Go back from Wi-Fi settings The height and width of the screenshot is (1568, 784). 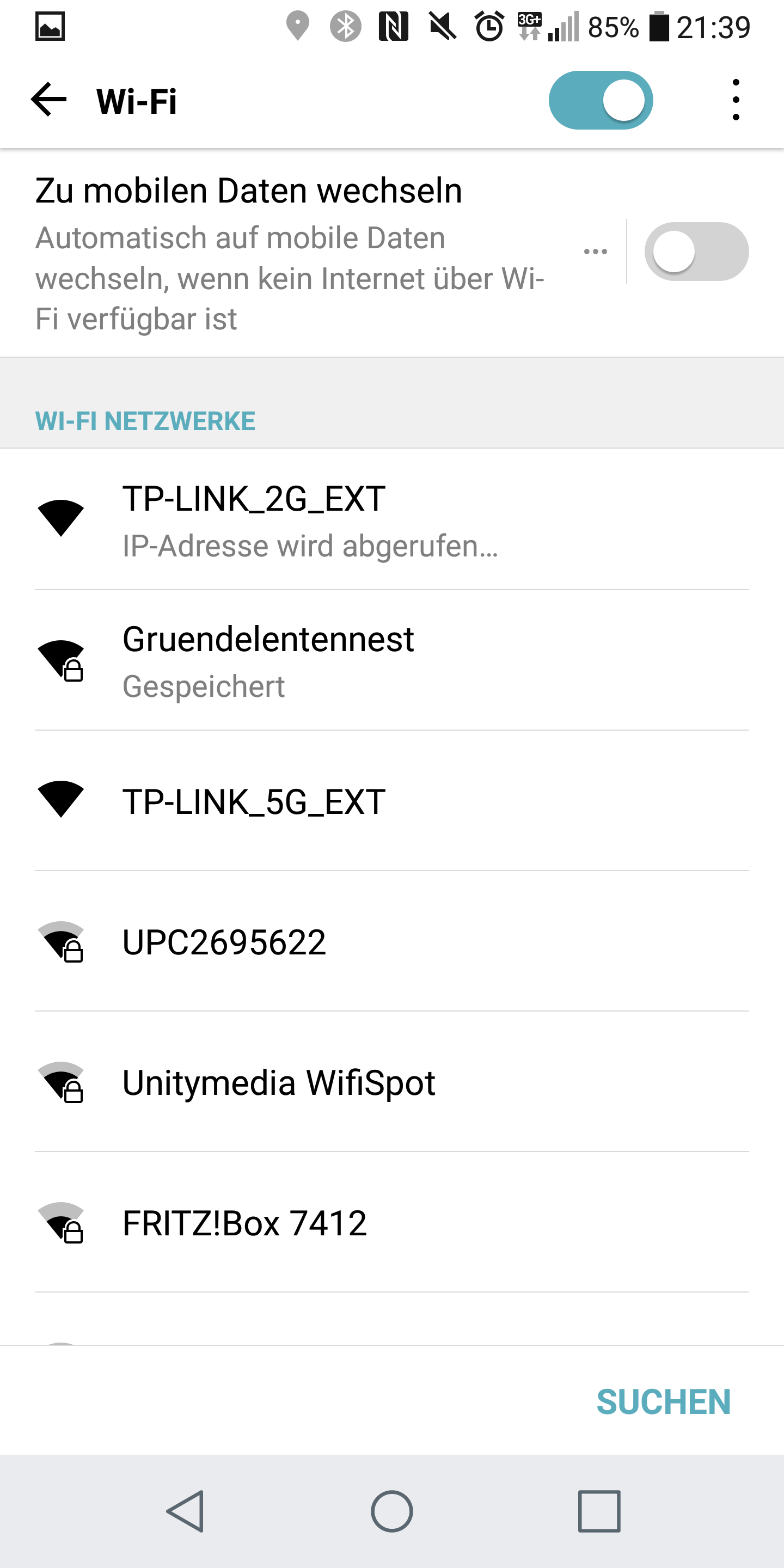[48, 100]
